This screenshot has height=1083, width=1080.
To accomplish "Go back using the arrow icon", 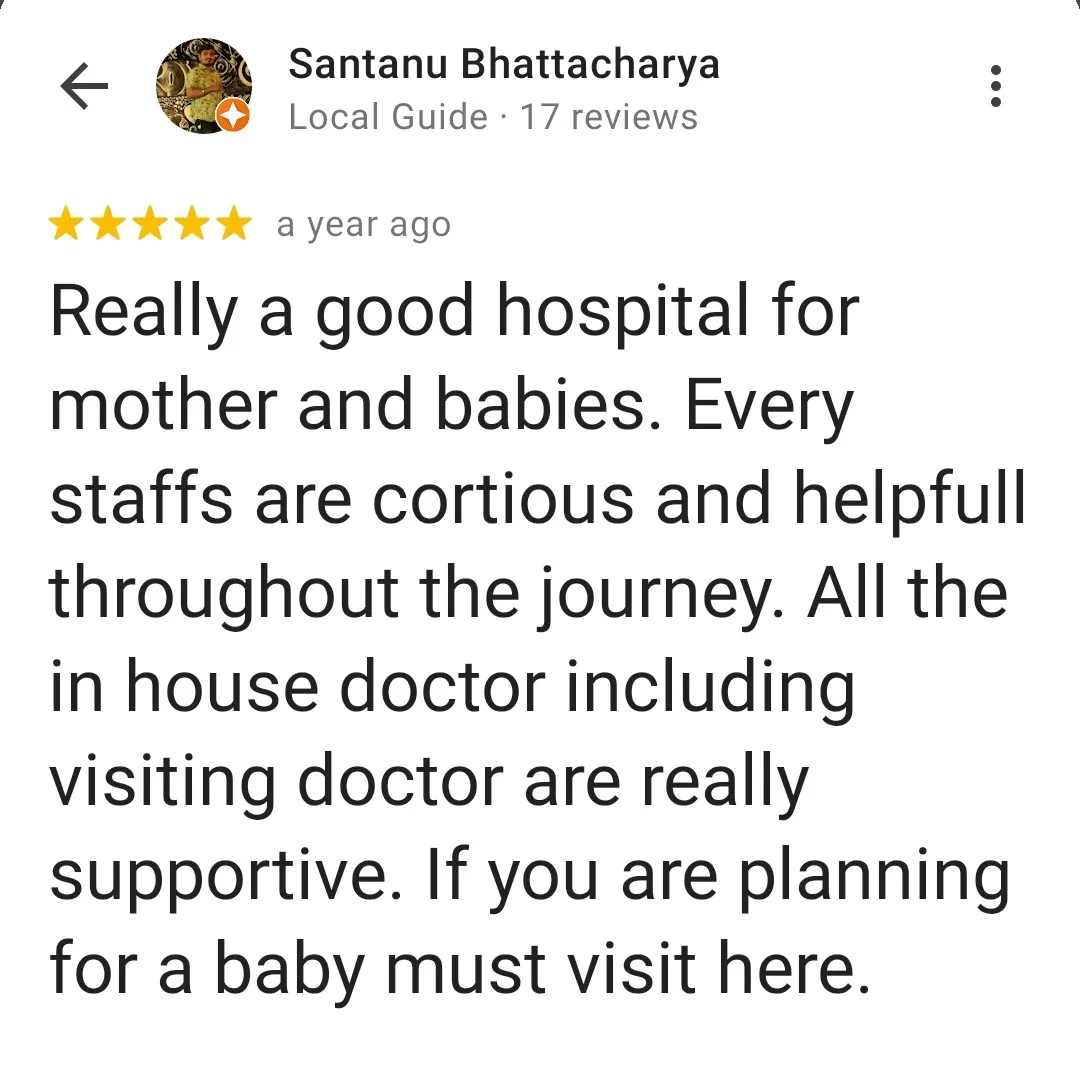I will coord(84,88).
